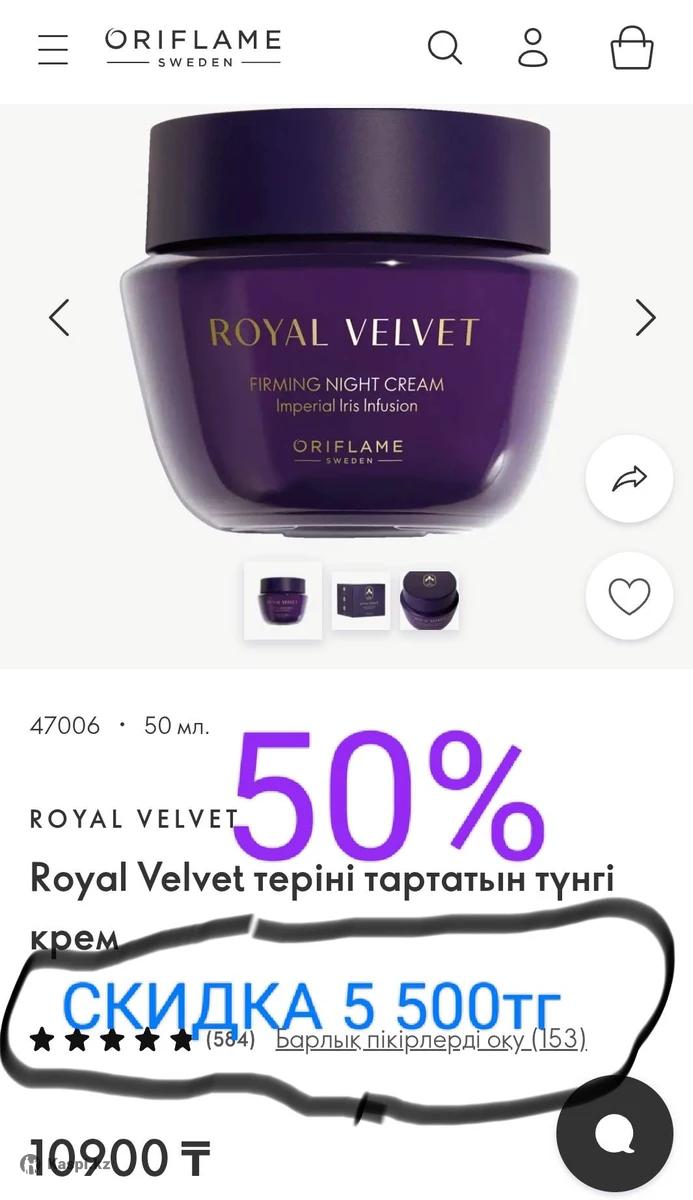Show the next product image
The image size is (693, 1200).
(646, 318)
